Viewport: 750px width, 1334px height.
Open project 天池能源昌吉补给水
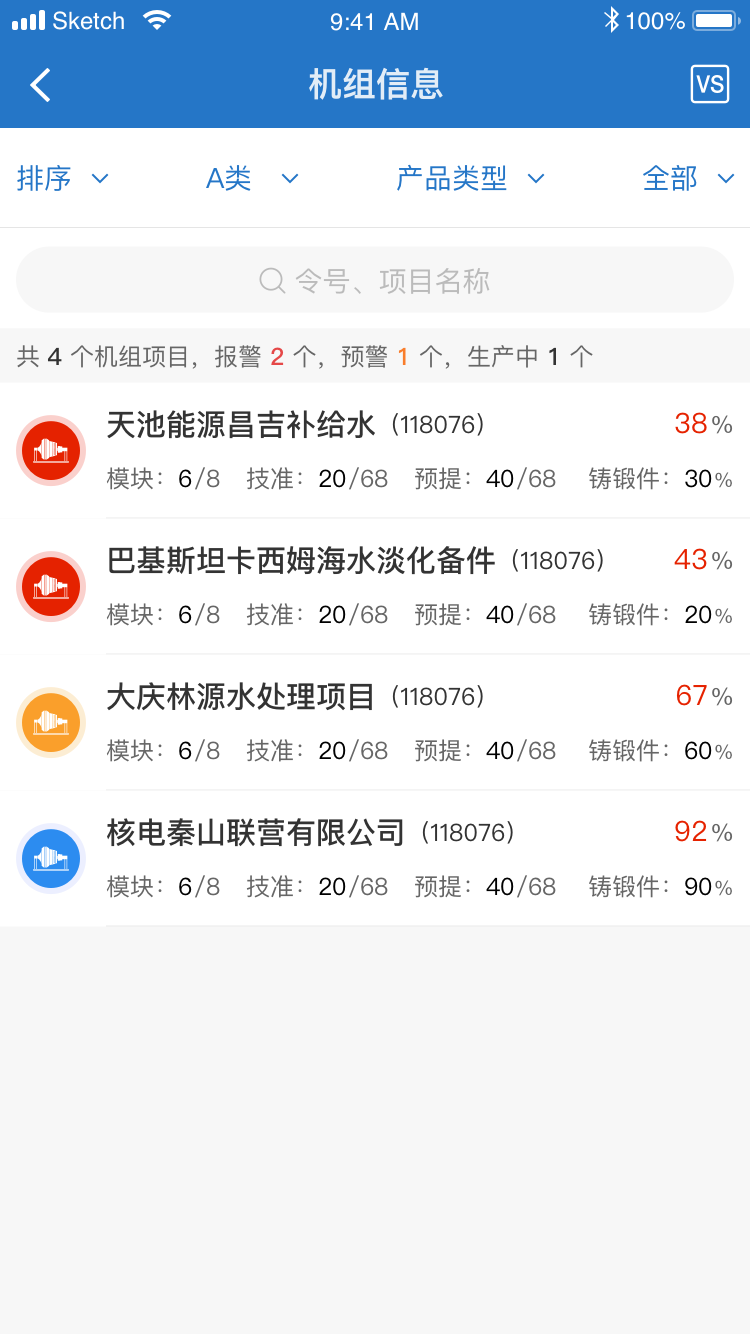pos(375,451)
